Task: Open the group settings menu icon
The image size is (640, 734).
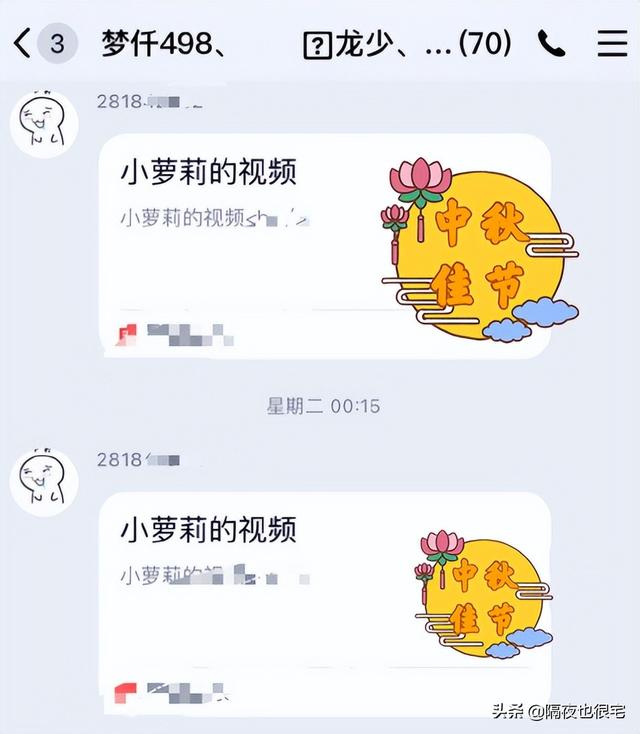Action: (611, 43)
